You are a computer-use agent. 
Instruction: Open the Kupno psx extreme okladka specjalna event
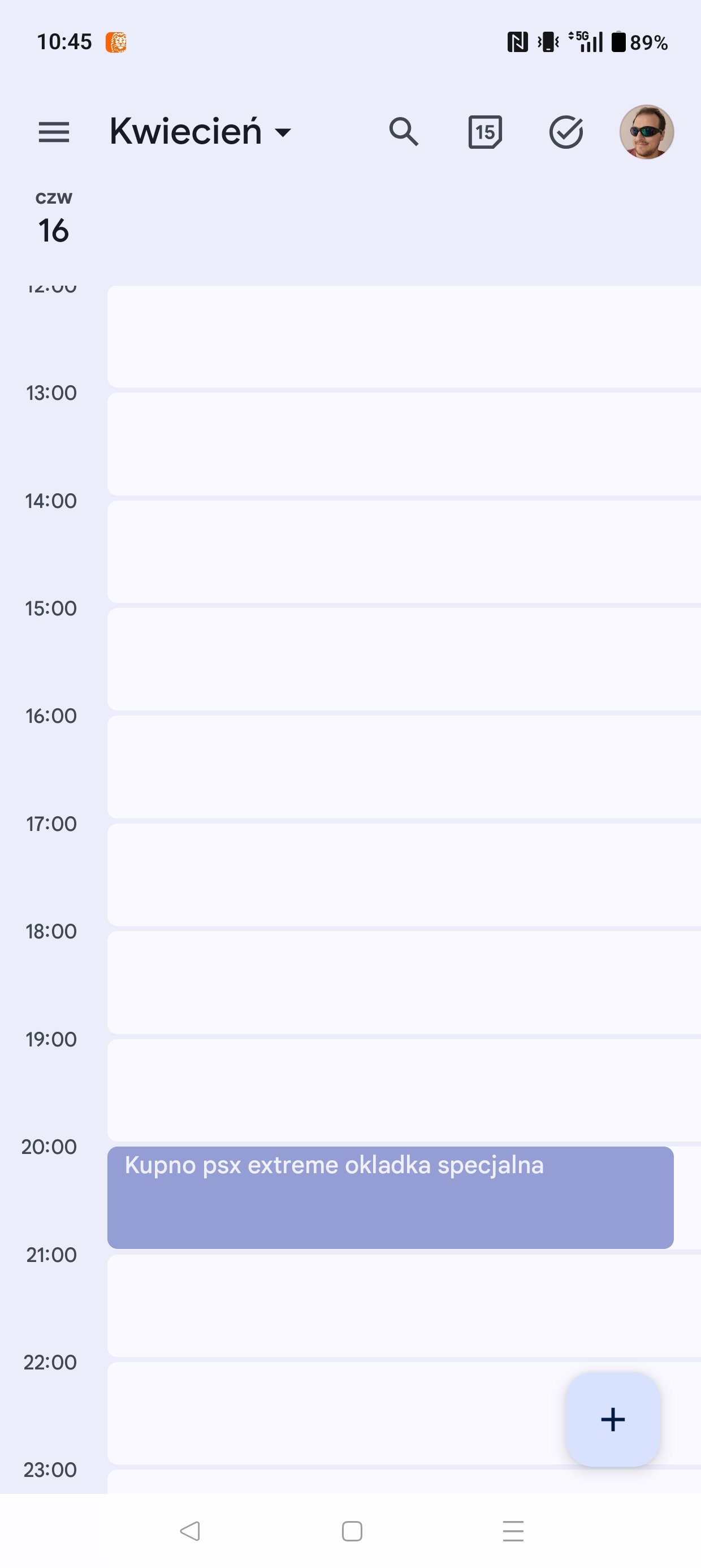click(x=390, y=1197)
